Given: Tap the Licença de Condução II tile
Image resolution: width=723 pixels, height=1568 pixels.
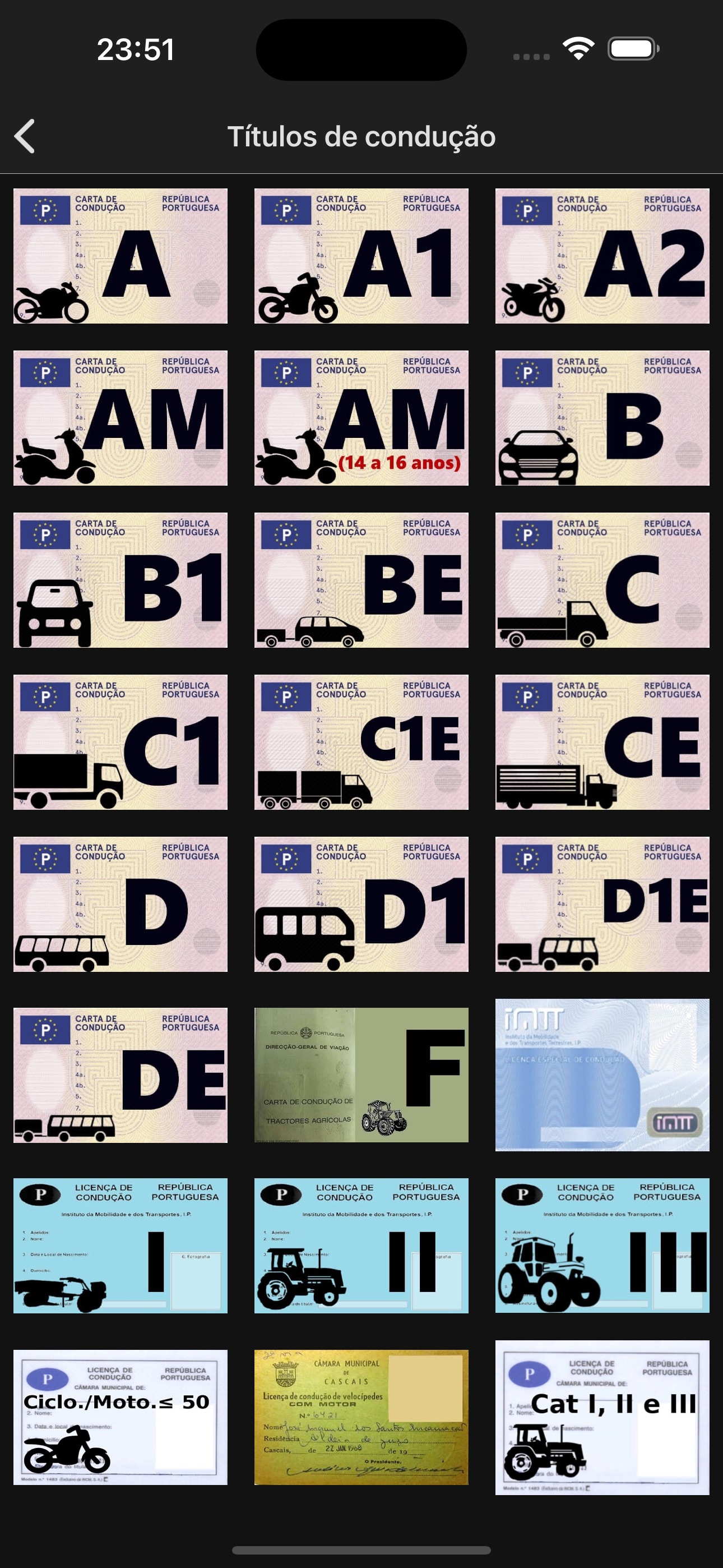Looking at the screenshot, I should pyautogui.click(x=361, y=1246).
